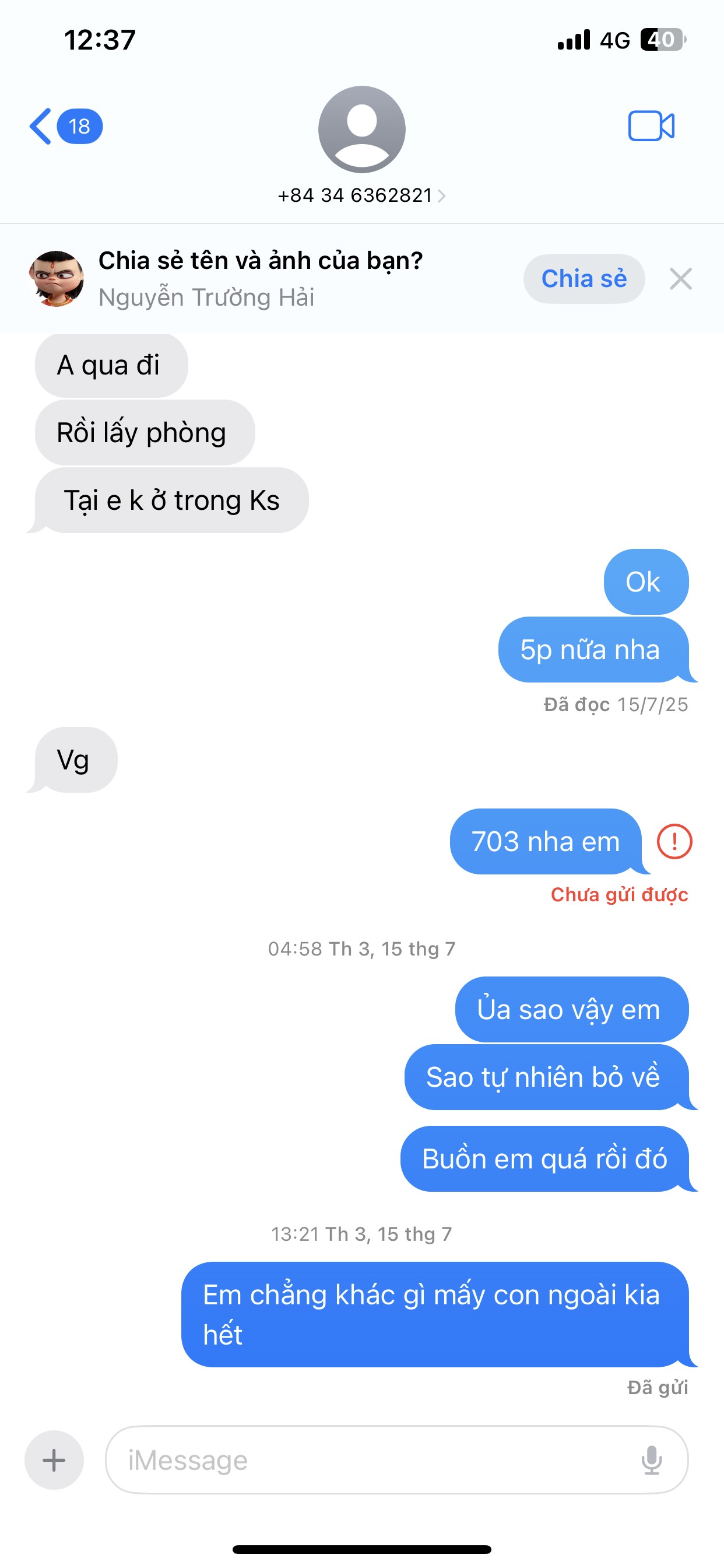Tap the Chia sẻ button
724x1568 pixels.
(584, 279)
